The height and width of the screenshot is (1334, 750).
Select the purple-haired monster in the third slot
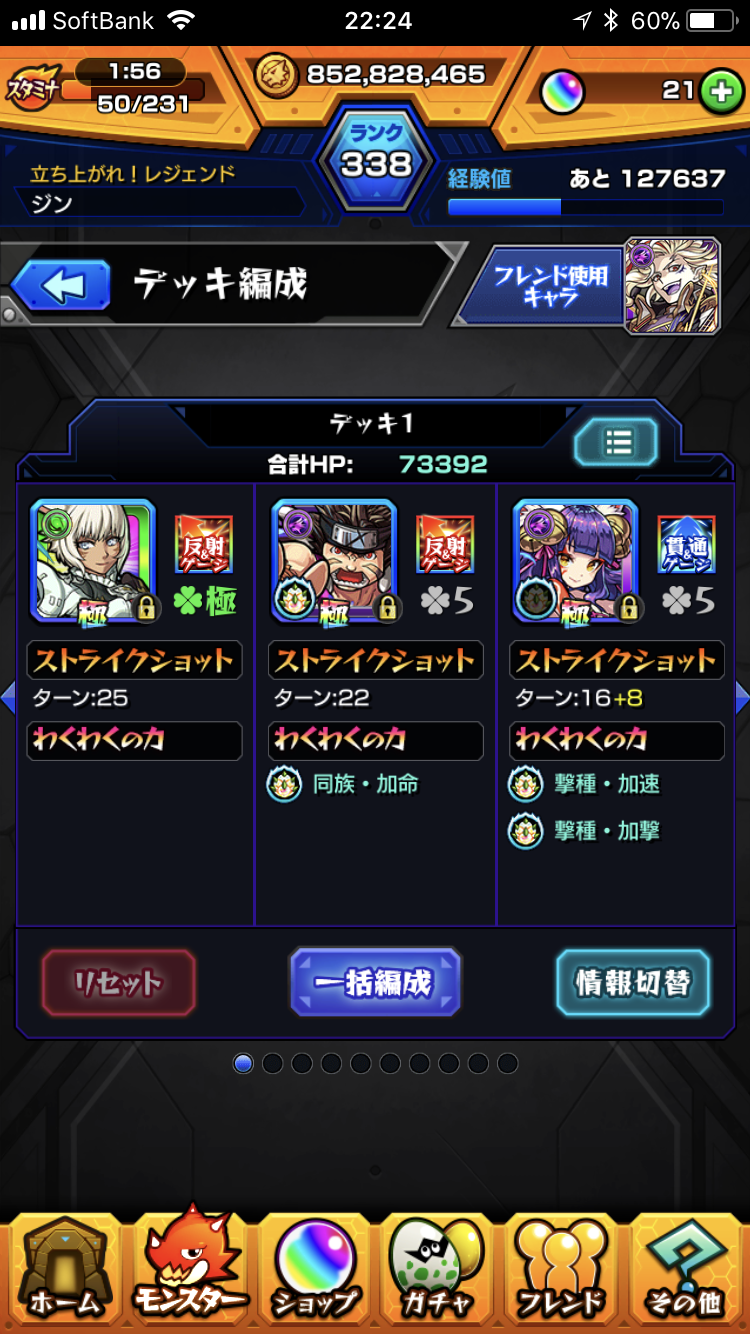tap(576, 561)
